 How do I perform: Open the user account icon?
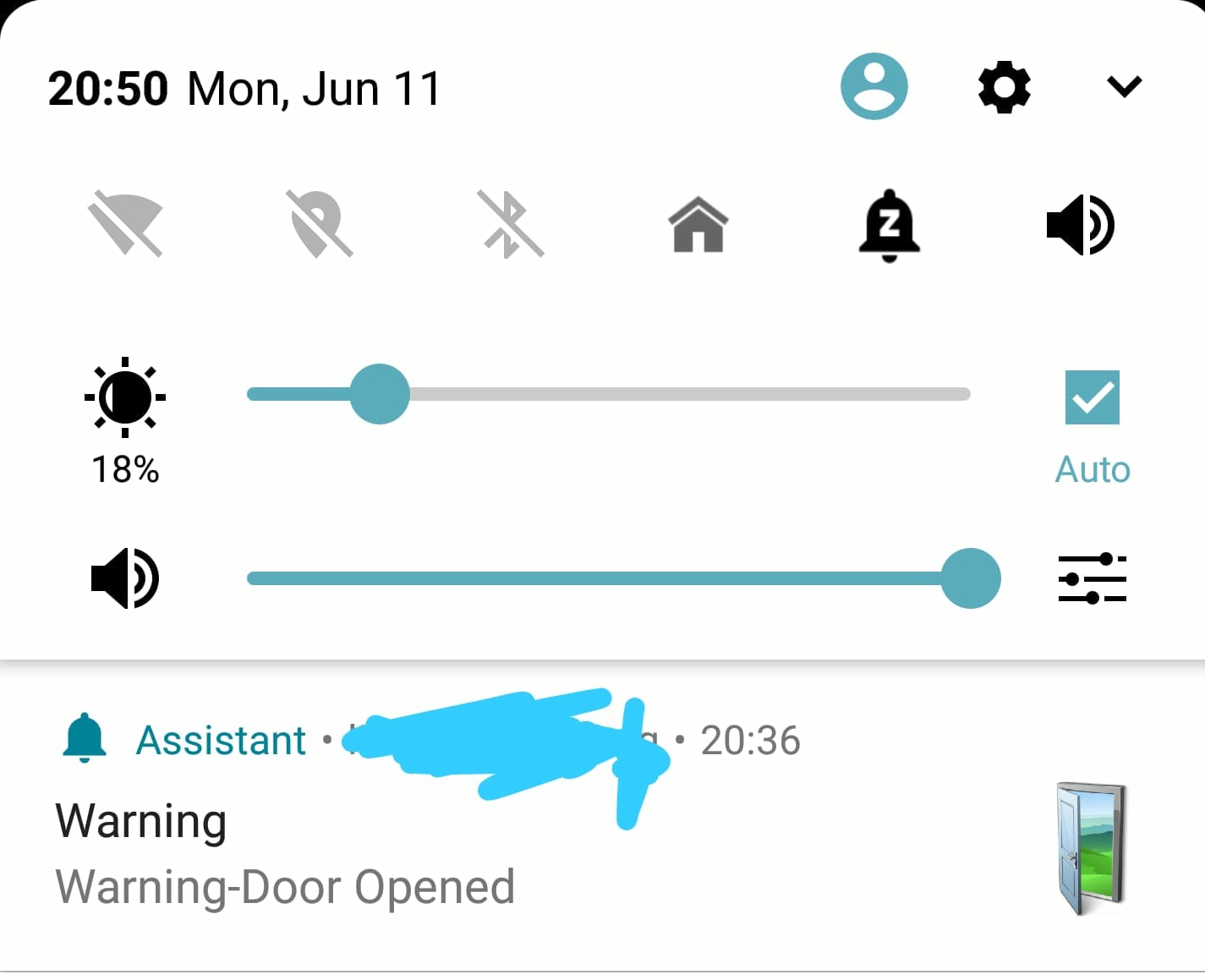[874, 86]
